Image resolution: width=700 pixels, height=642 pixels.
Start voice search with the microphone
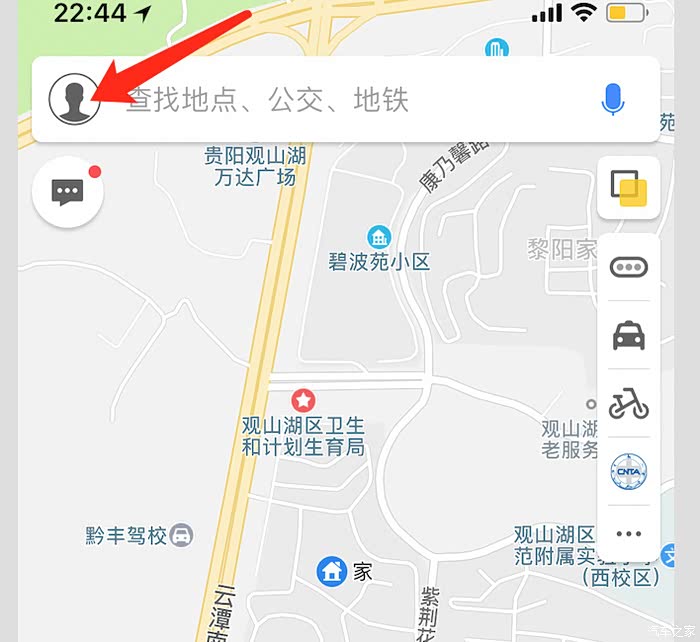pos(613,99)
